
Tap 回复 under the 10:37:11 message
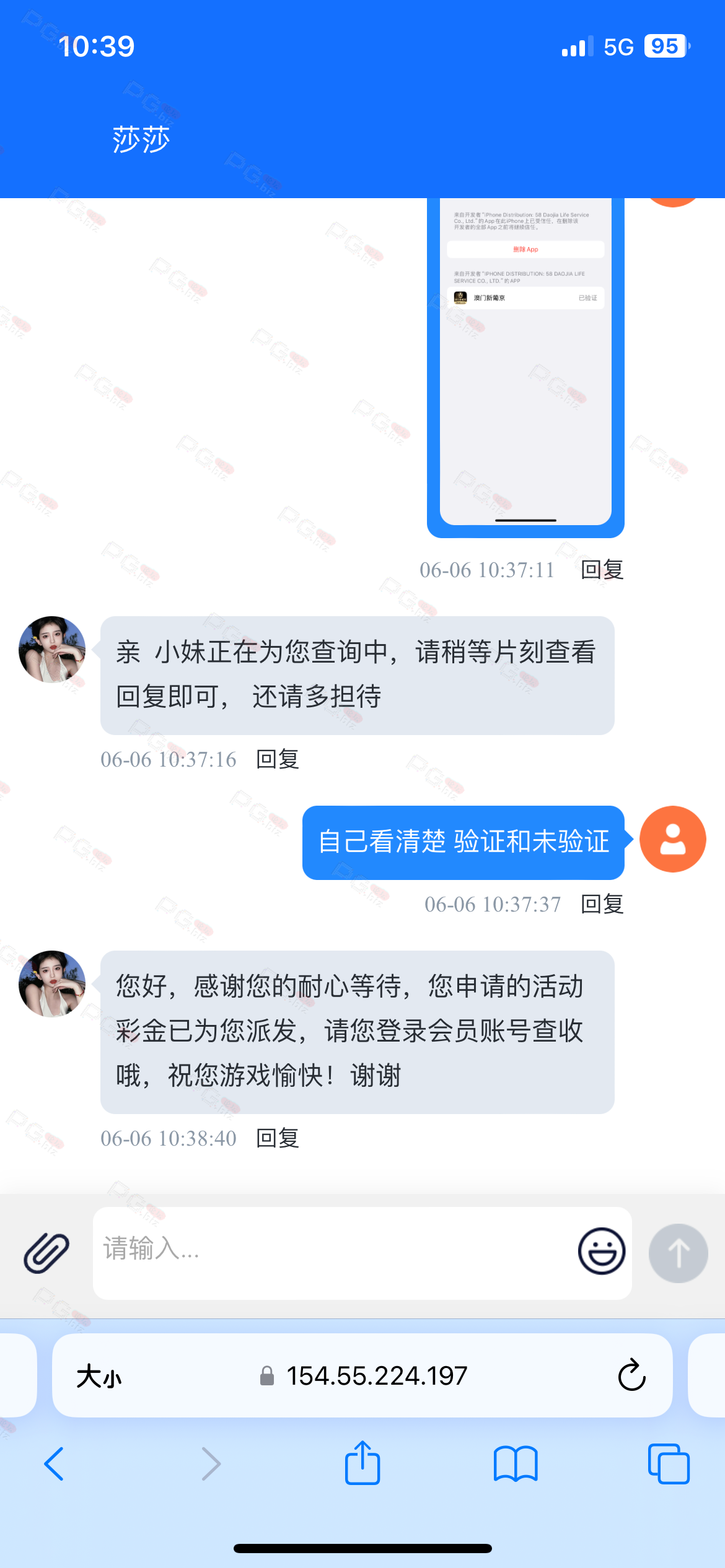point(602,570)
